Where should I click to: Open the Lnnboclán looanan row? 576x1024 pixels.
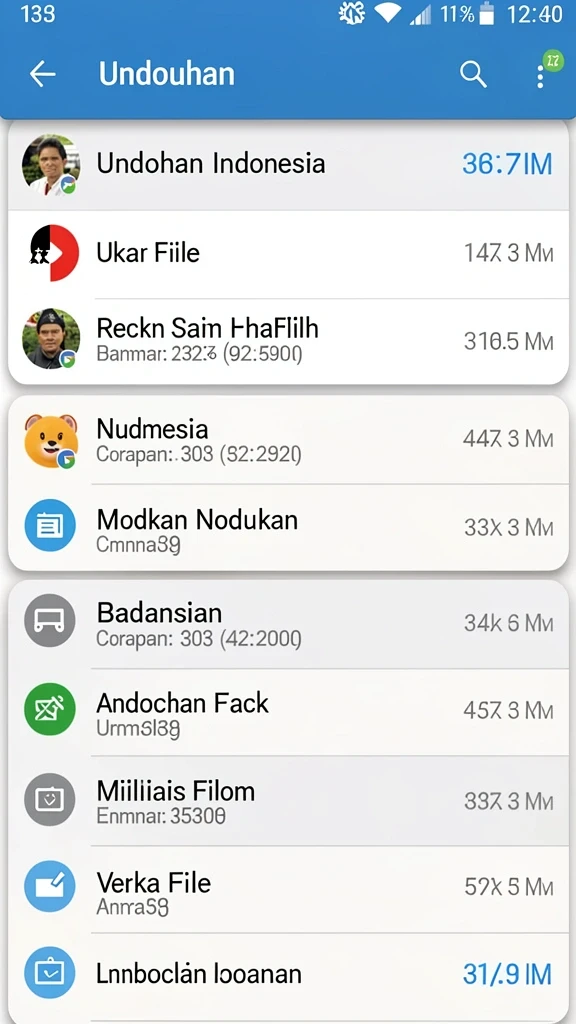[288, 976]
